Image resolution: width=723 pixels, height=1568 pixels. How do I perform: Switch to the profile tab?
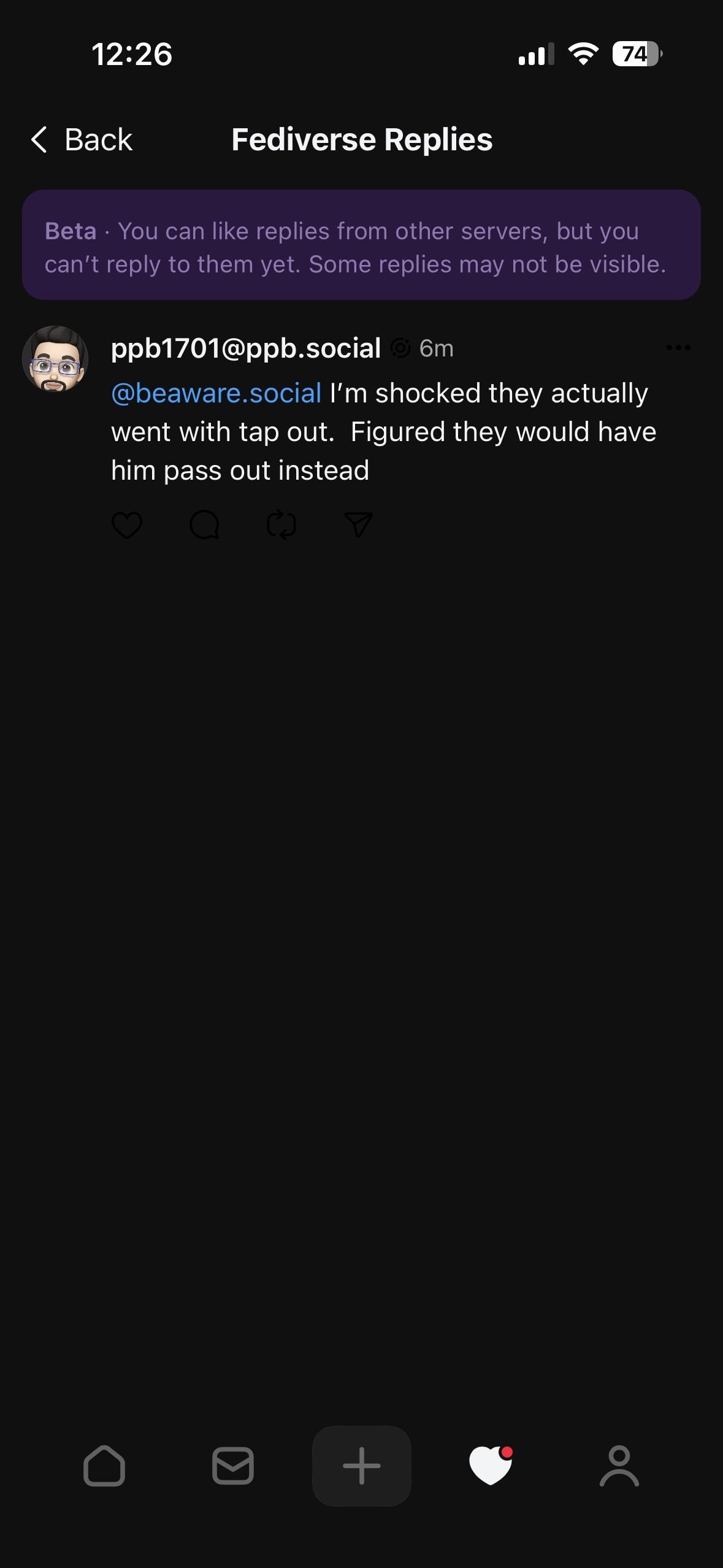point(619,1466)
